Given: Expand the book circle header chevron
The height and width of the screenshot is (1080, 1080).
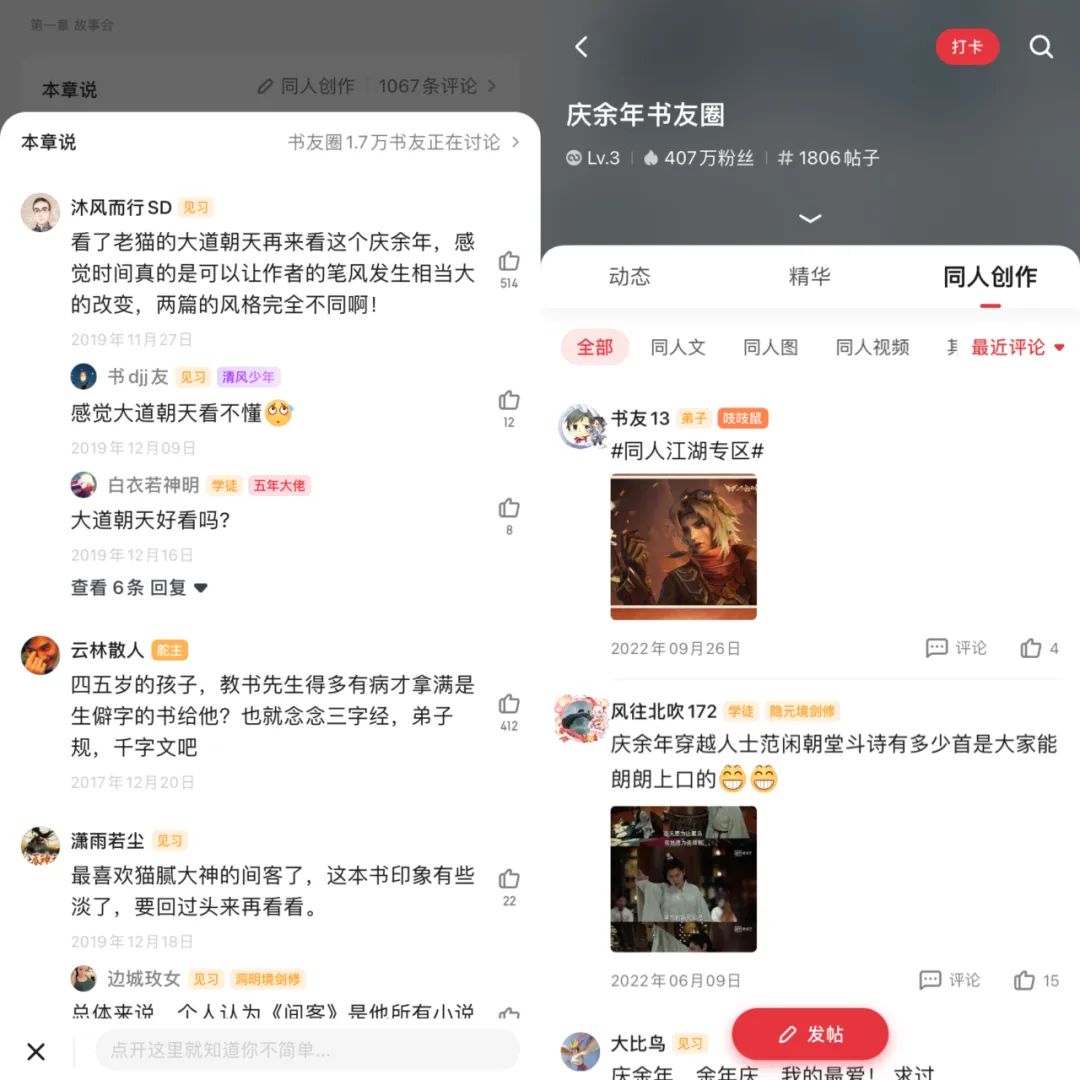Looking at the screenshot, I should (x=810, y=218).
